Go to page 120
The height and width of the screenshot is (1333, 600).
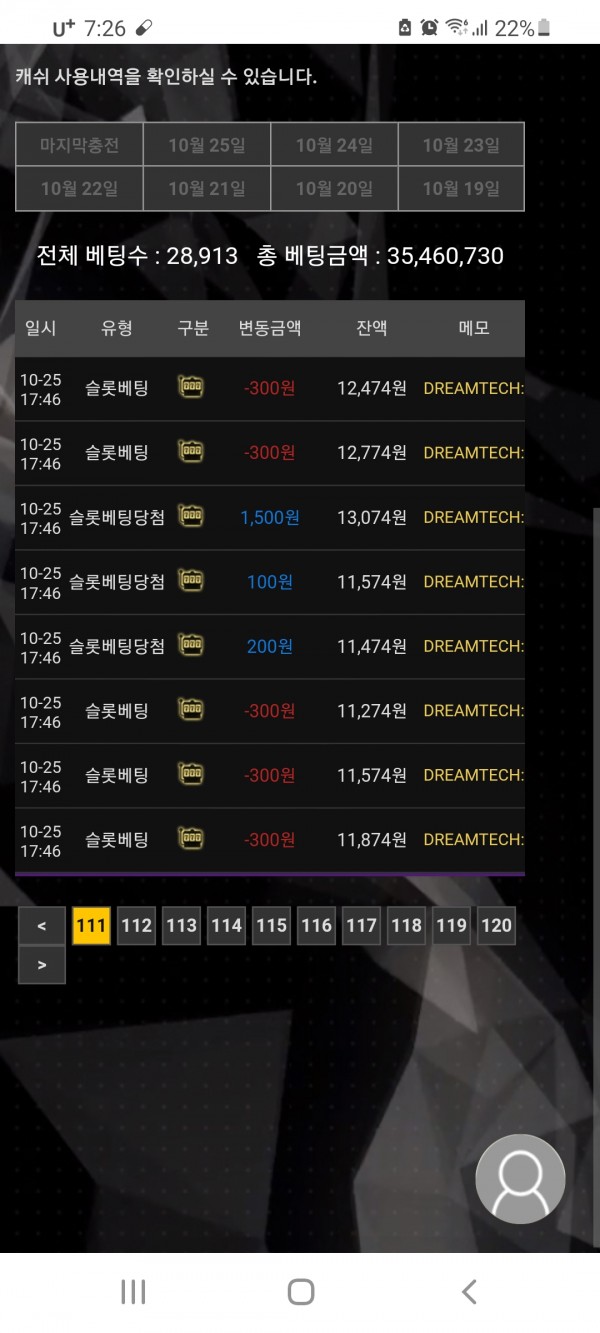[496, 925]
